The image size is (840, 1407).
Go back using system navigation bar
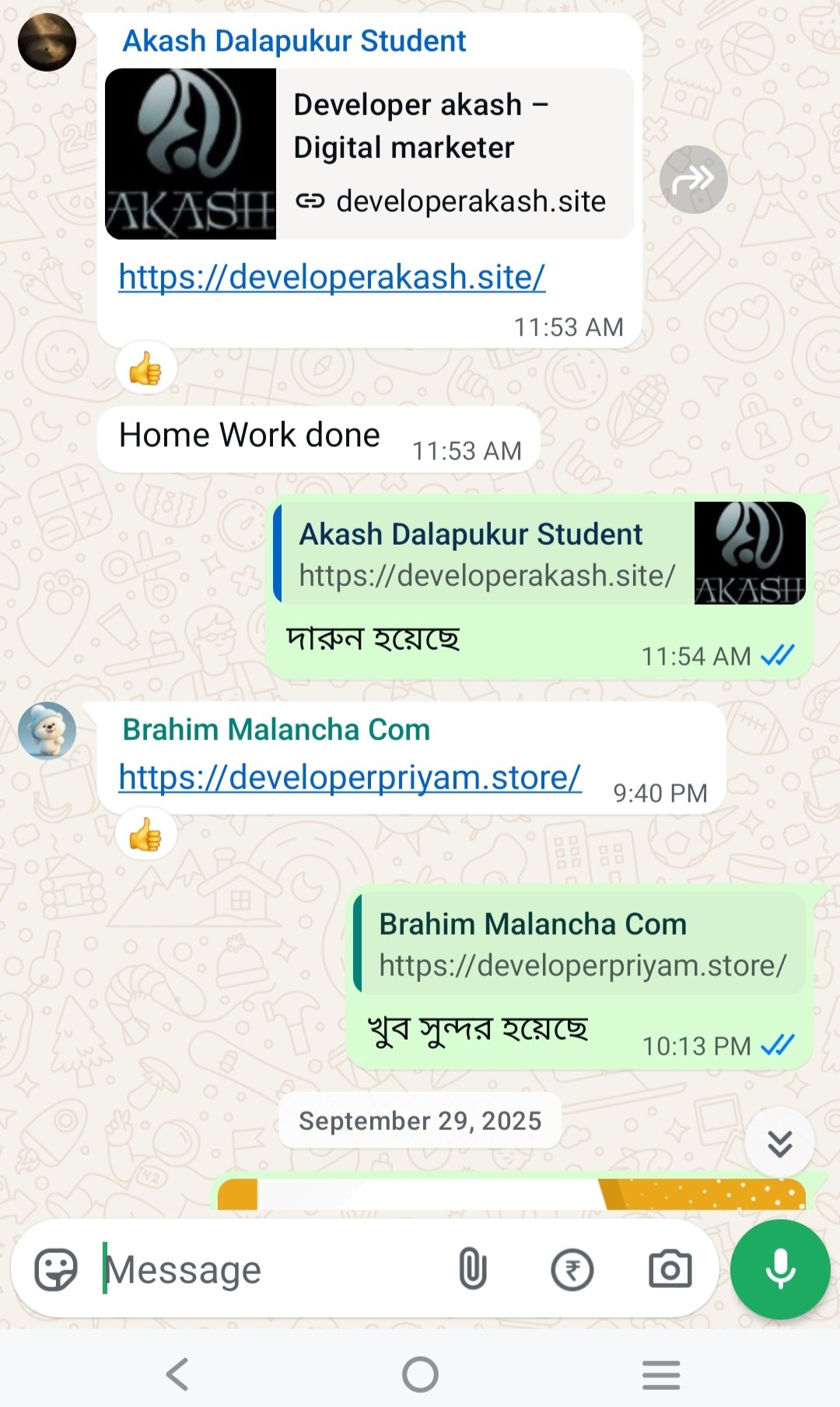pos(177,1374)
